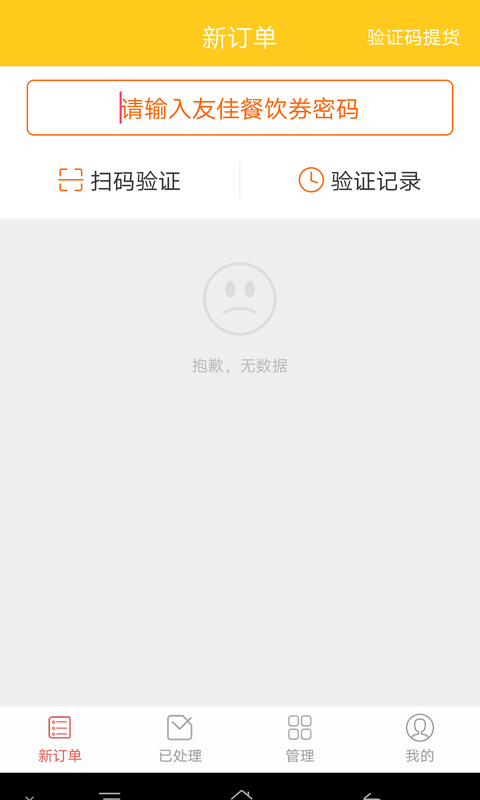This screenshot has width=480, height=800.
Task: Tap 验证码提货 in the top bar
Action: pos(413,37)
